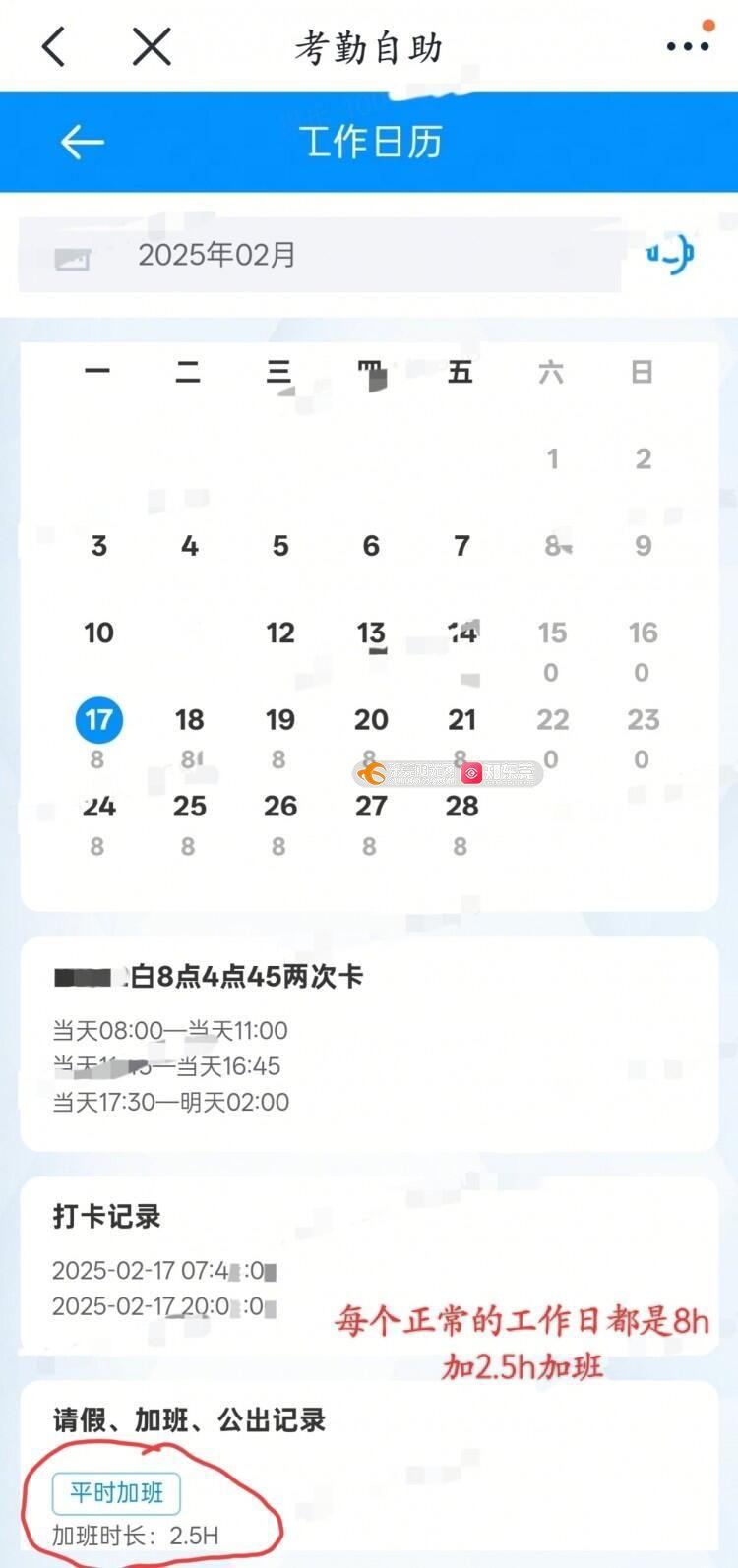Select February 17 on the calendar
This screenshot has height=1568, width=738.
[x=98, y=721]
